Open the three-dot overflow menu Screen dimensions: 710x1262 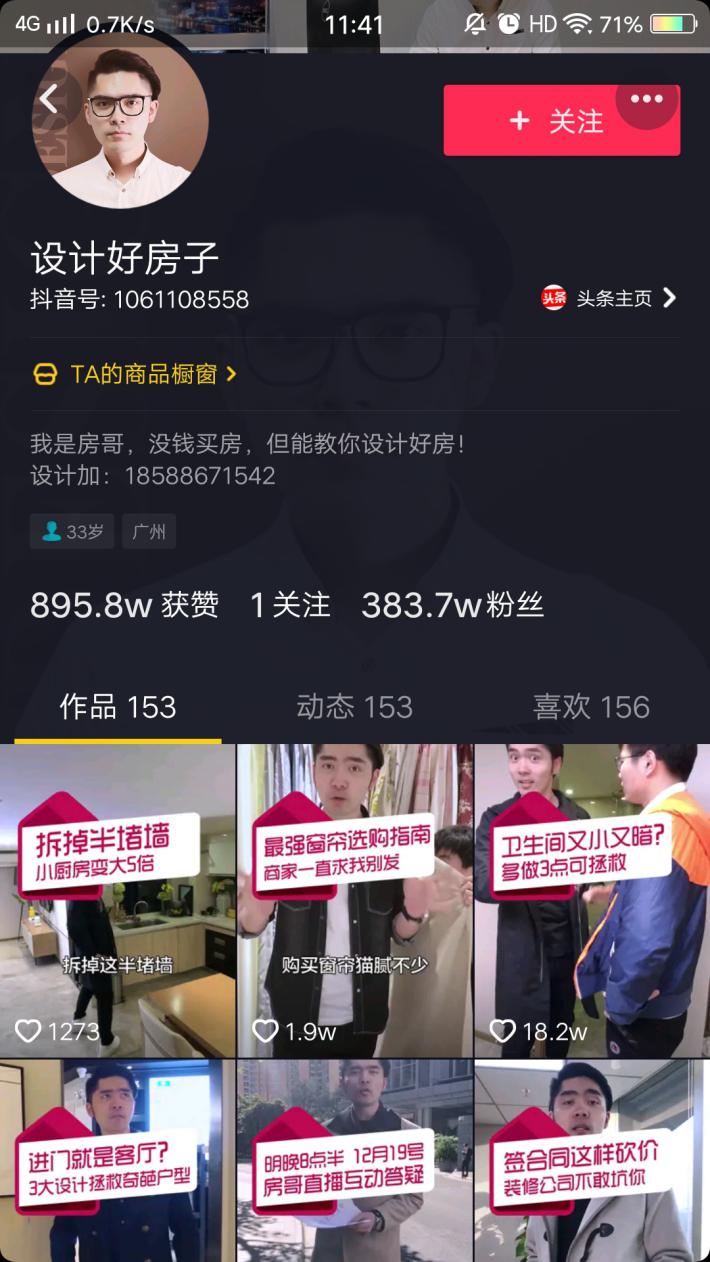point(647,98)
